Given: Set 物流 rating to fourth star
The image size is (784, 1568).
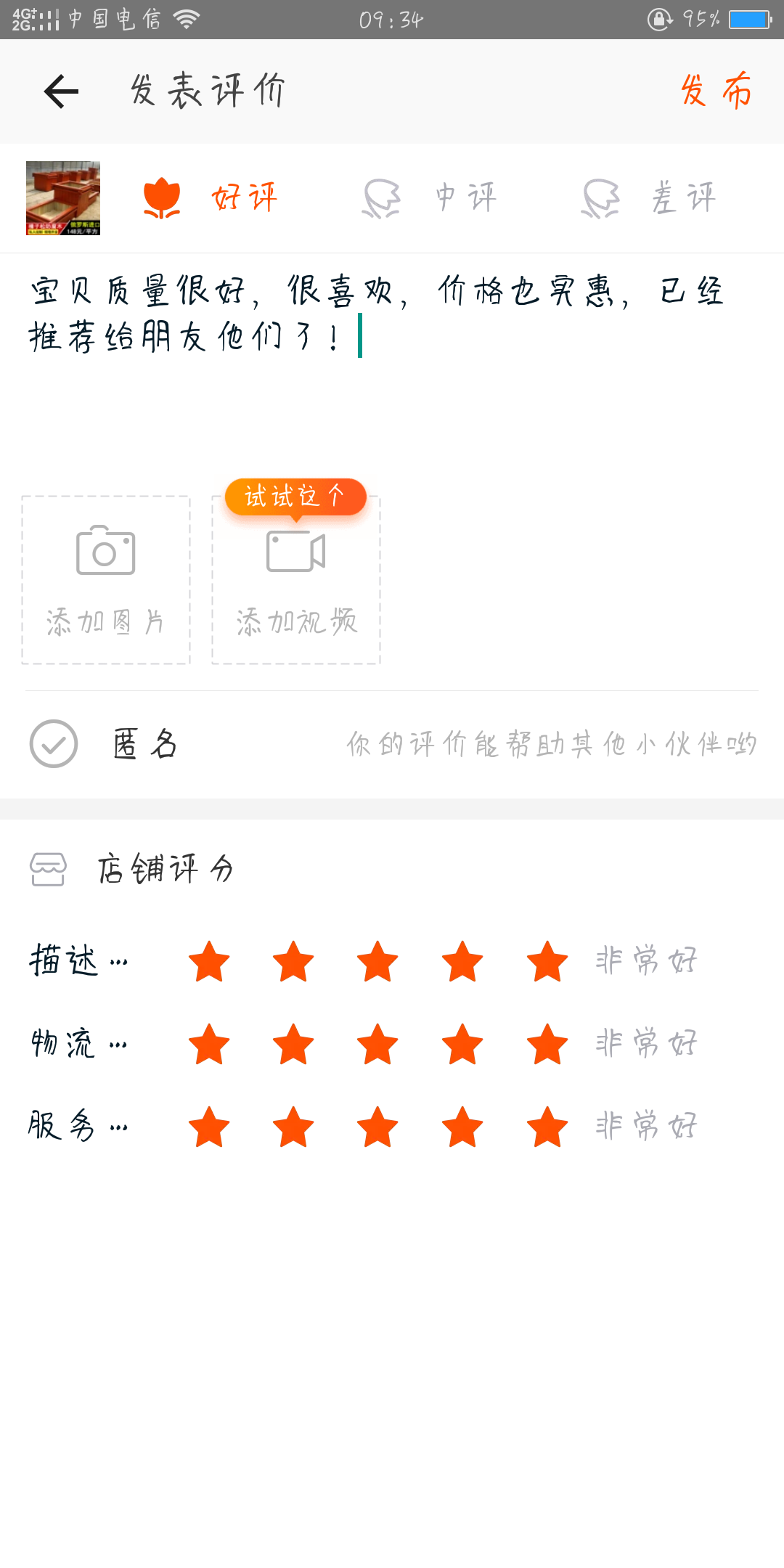Looking at the screenshot, I should coord(462,1044).
